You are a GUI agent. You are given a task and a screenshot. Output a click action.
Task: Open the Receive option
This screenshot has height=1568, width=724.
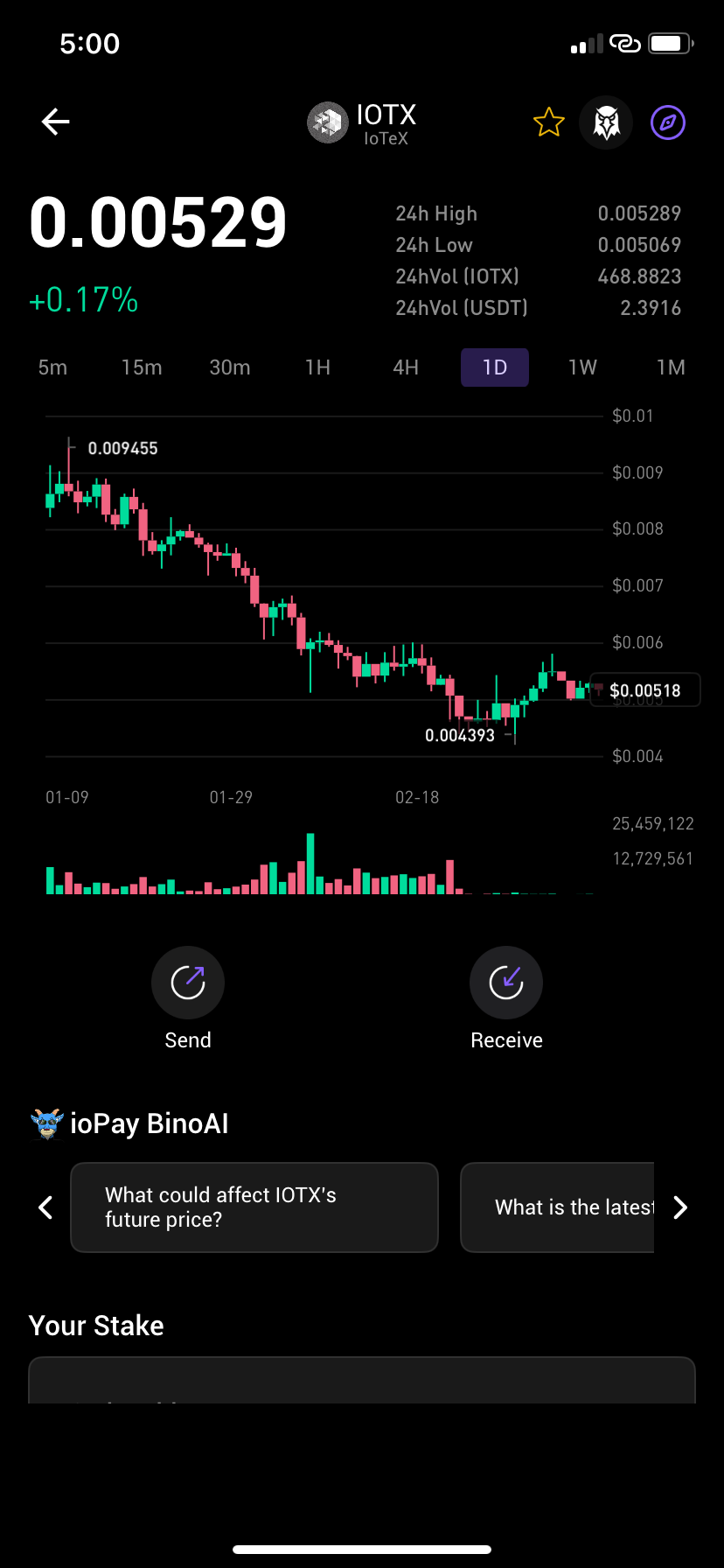(506, 998)
